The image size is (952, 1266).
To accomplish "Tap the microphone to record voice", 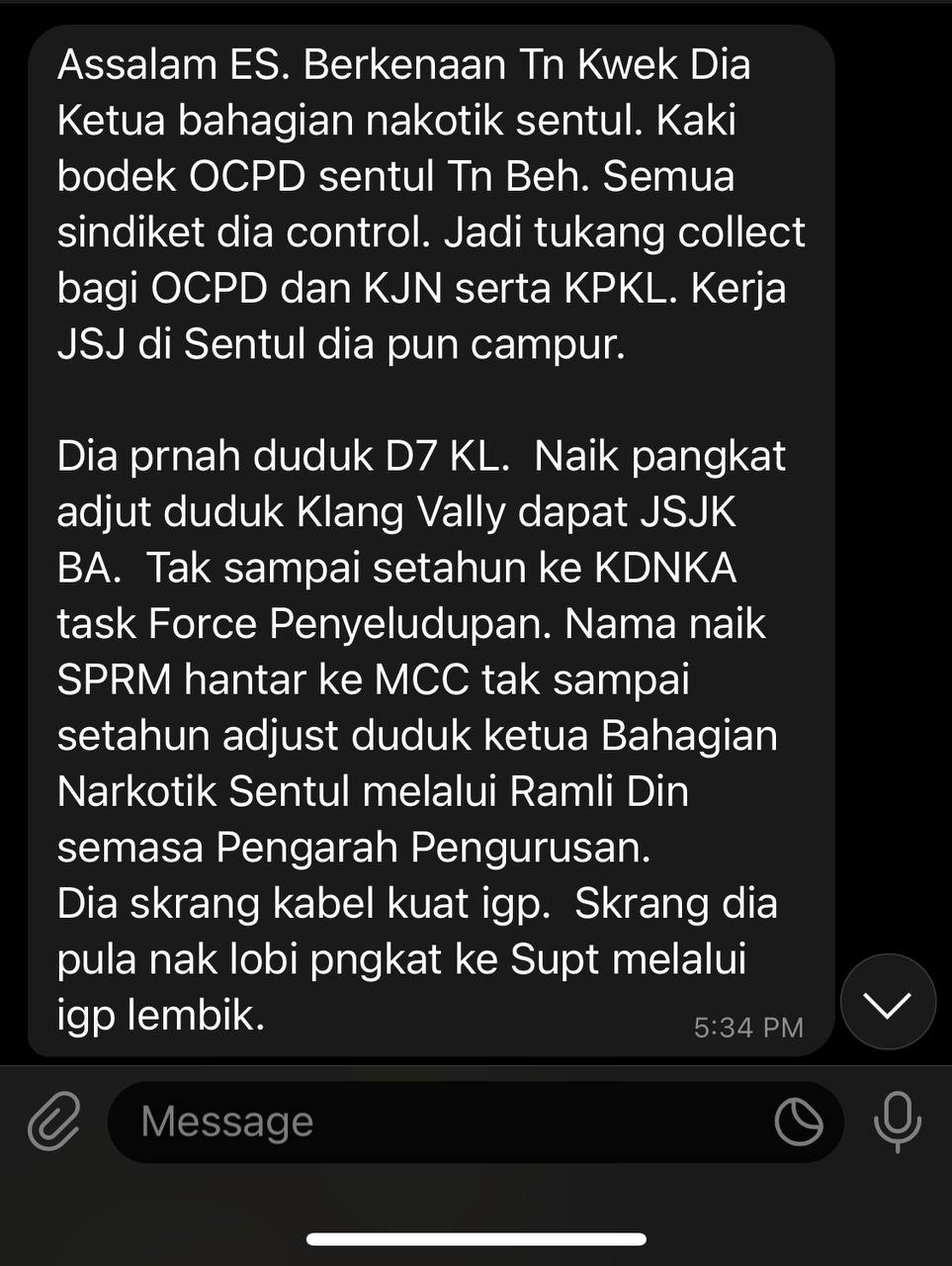I will pyautogui.click(x=898, y=1122).
